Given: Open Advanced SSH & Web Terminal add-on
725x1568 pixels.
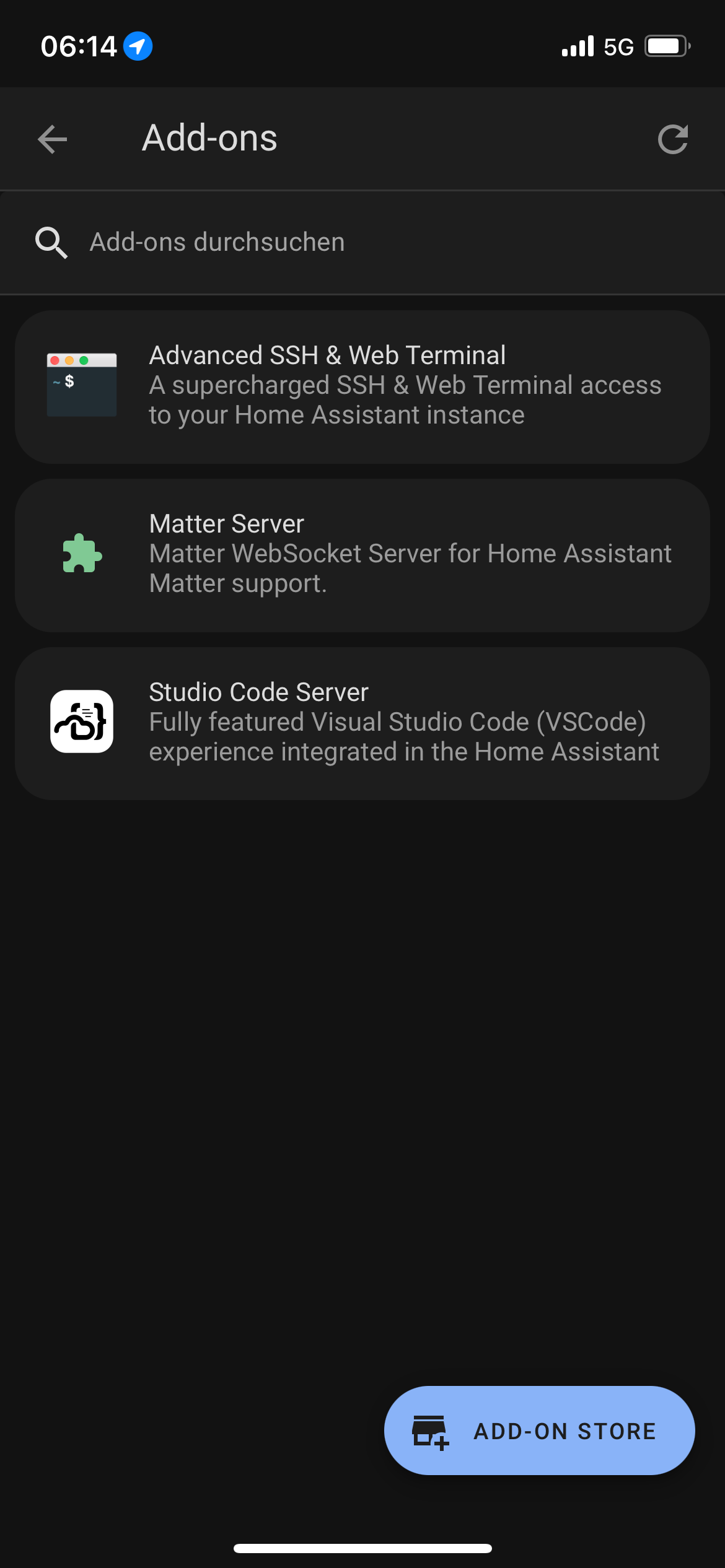Looking at the screenshot, I should click(x=362, y=386).
